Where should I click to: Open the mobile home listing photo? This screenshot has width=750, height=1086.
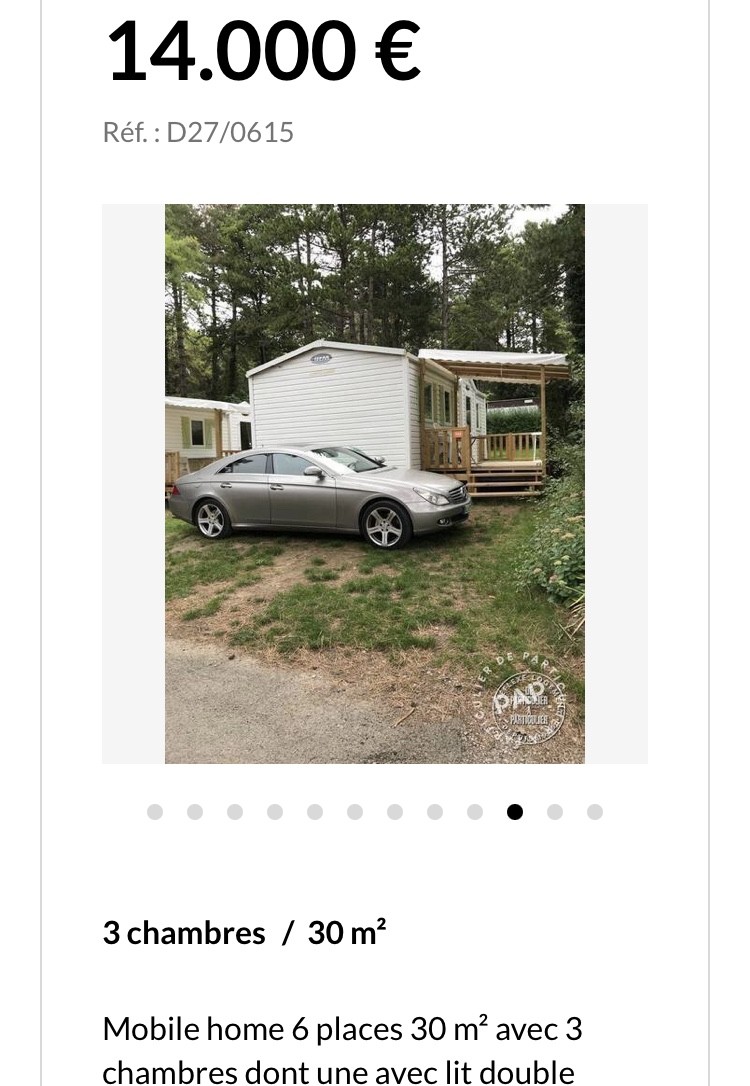click(x=375, y=484)
